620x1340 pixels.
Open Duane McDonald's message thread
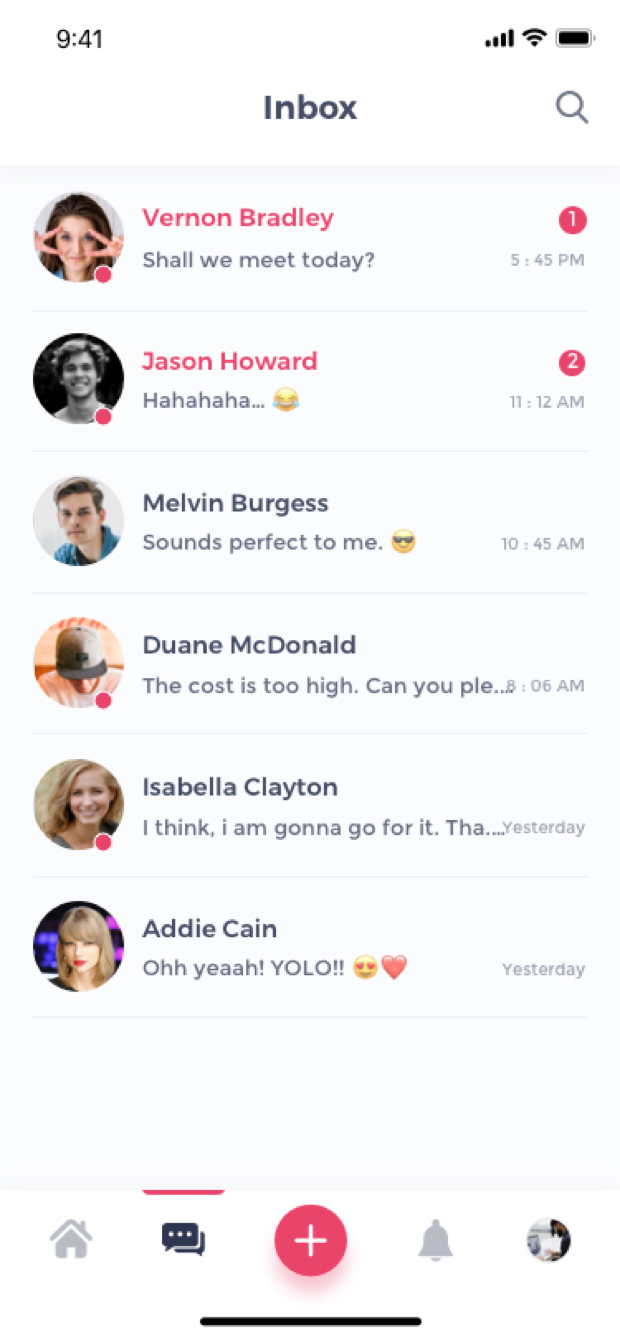click(310, 664)
